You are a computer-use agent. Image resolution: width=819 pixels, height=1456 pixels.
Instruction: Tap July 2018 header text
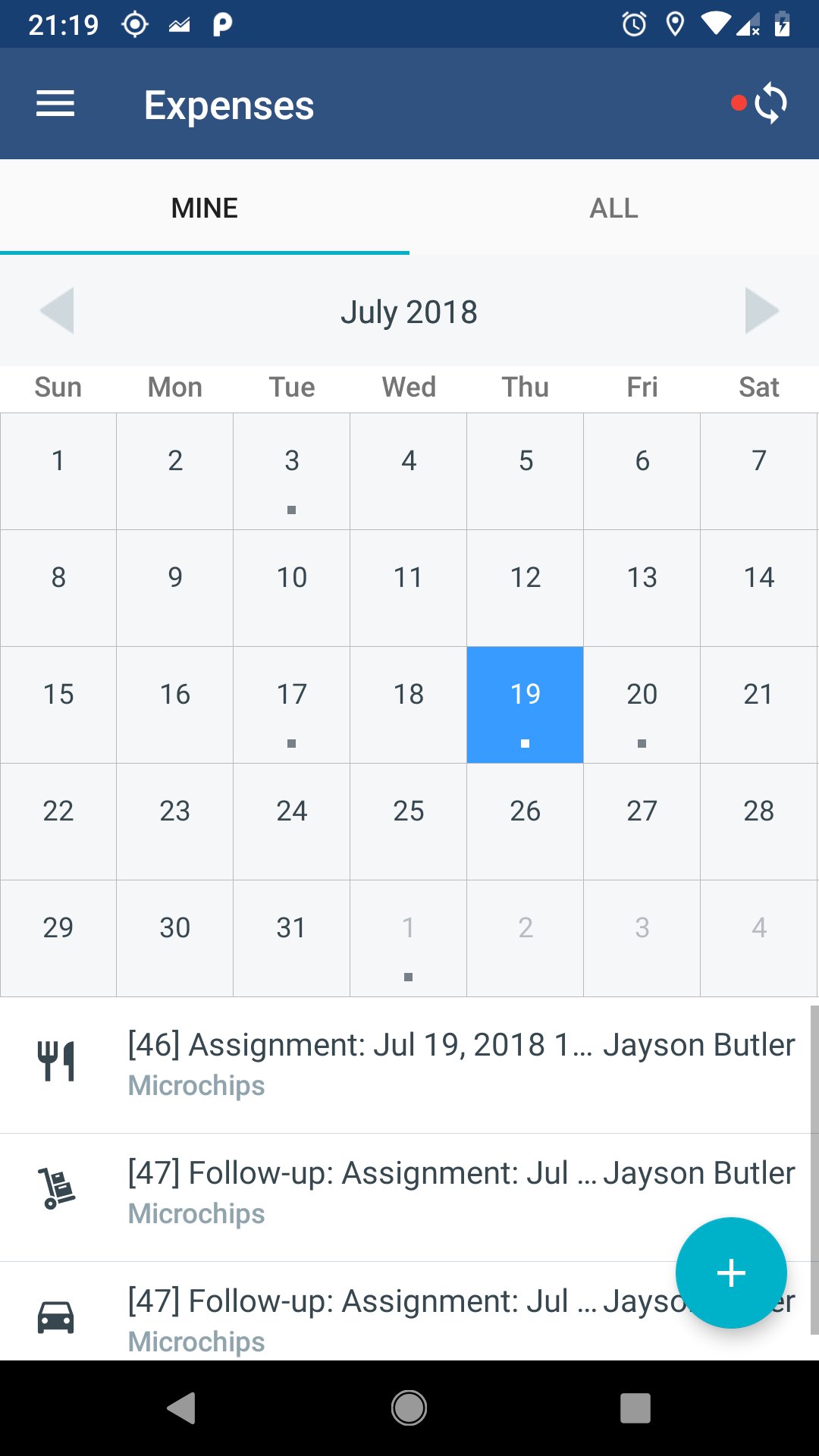409,310
